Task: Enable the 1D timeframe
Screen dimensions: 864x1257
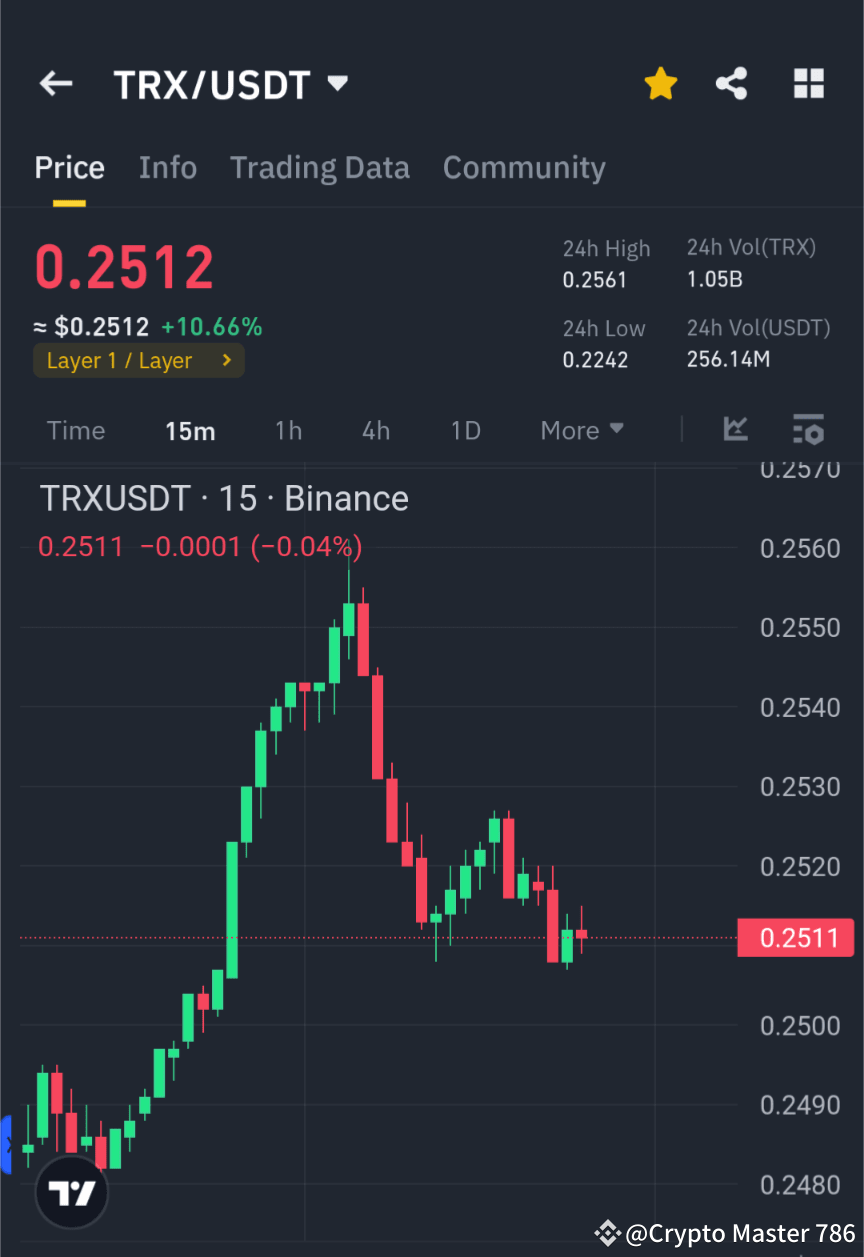Action: coord(465,430)
